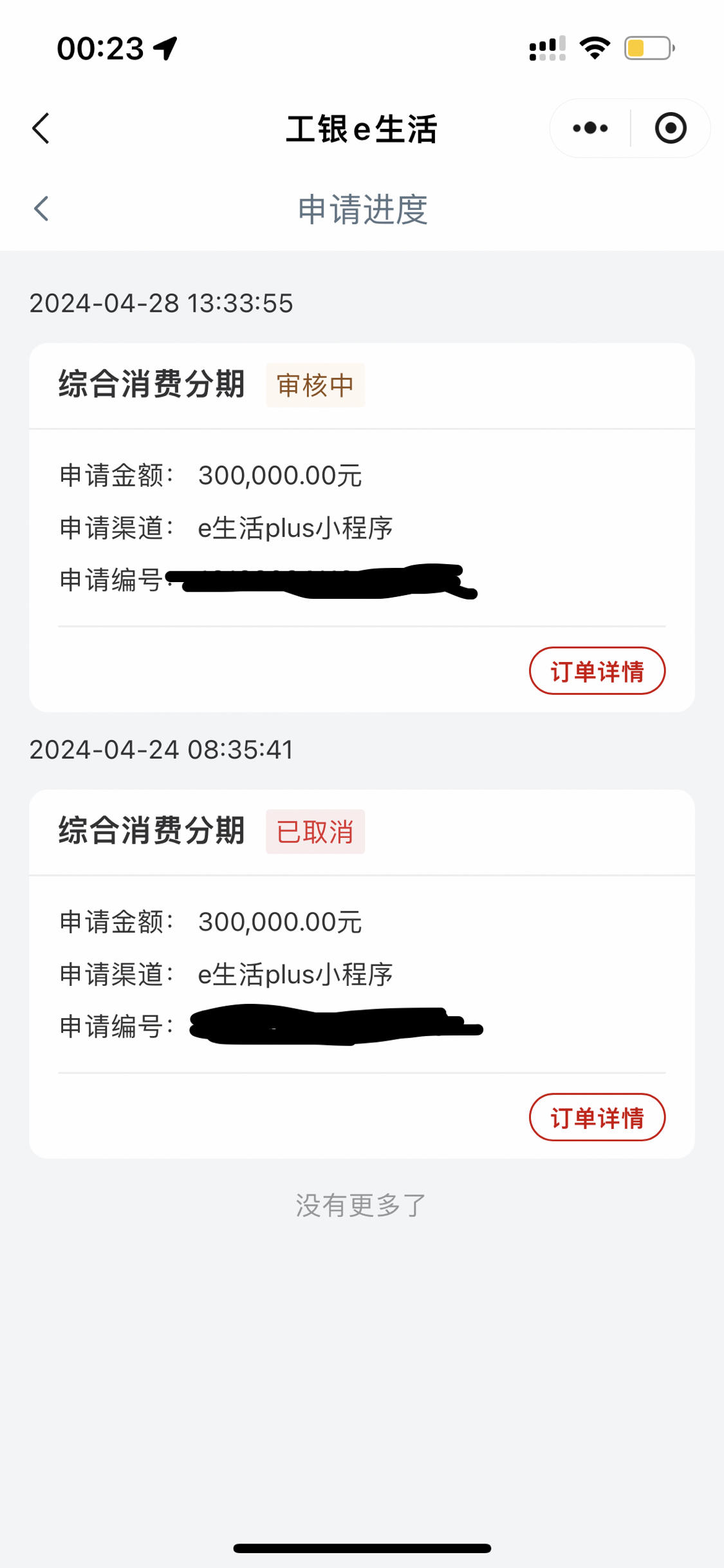Open 订单详情 for the 已取消 application
The image size is (724, 1568).
click(x=597, y=1117)
